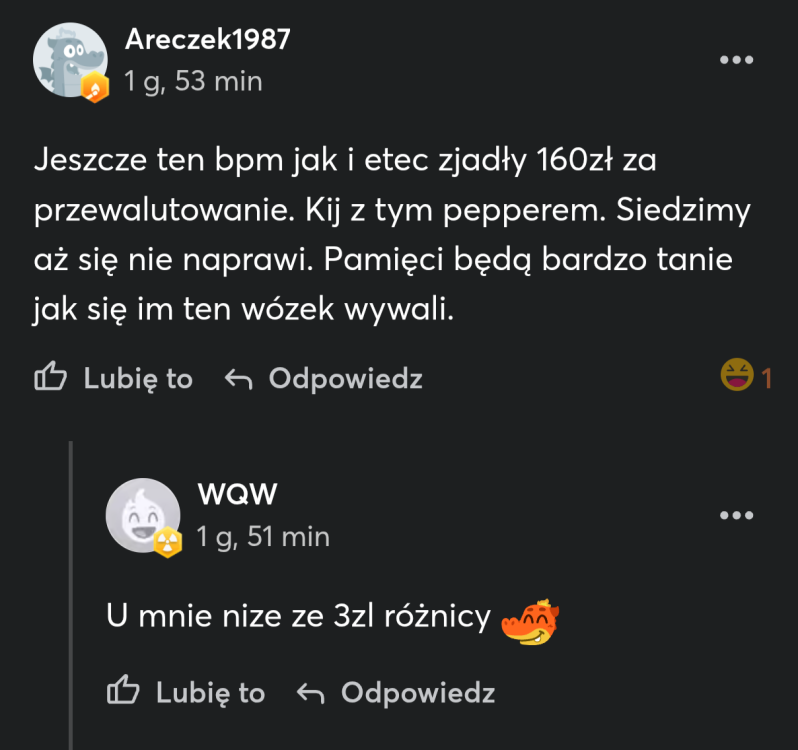View reactions on Areczek1987's comment

[x=746, y=377]
